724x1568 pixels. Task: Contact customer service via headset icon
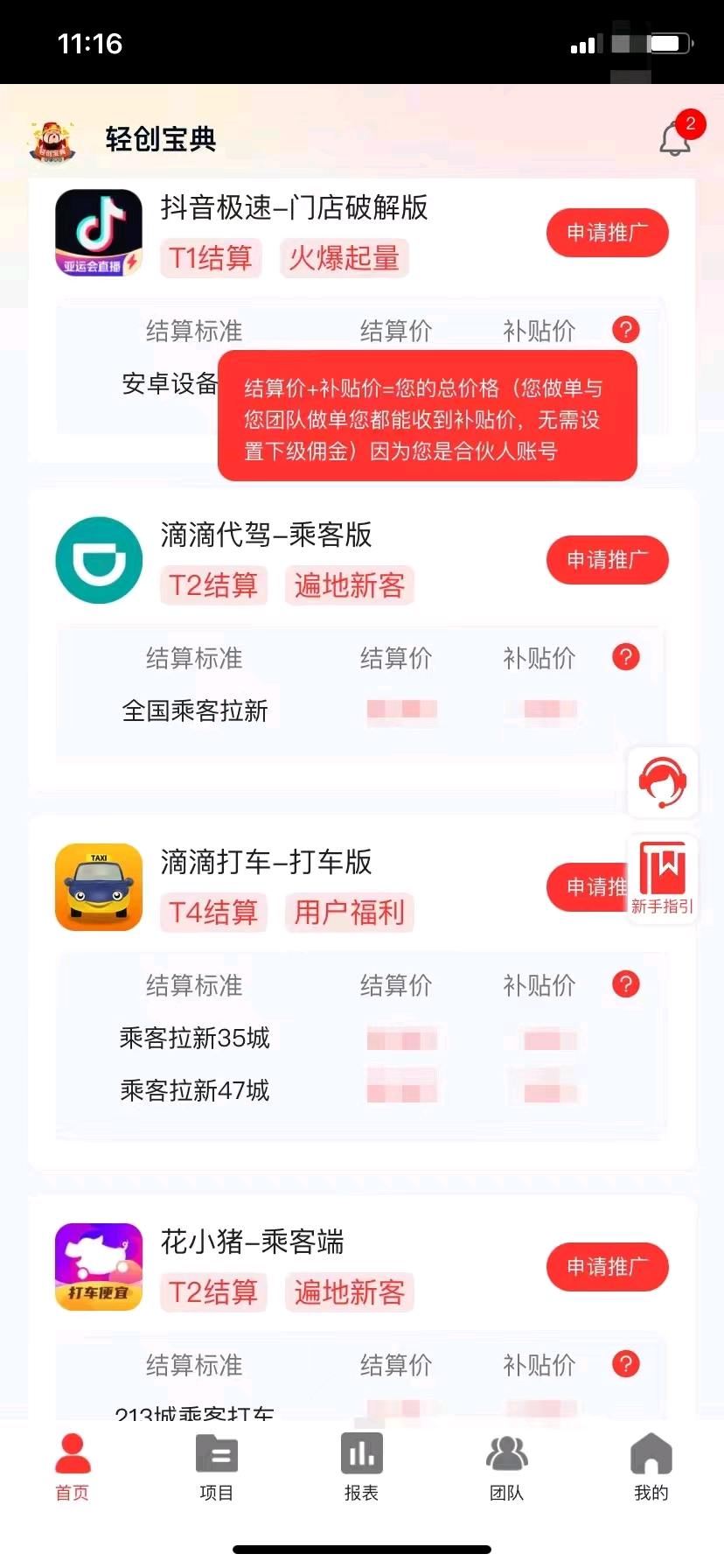coord(663,781)
